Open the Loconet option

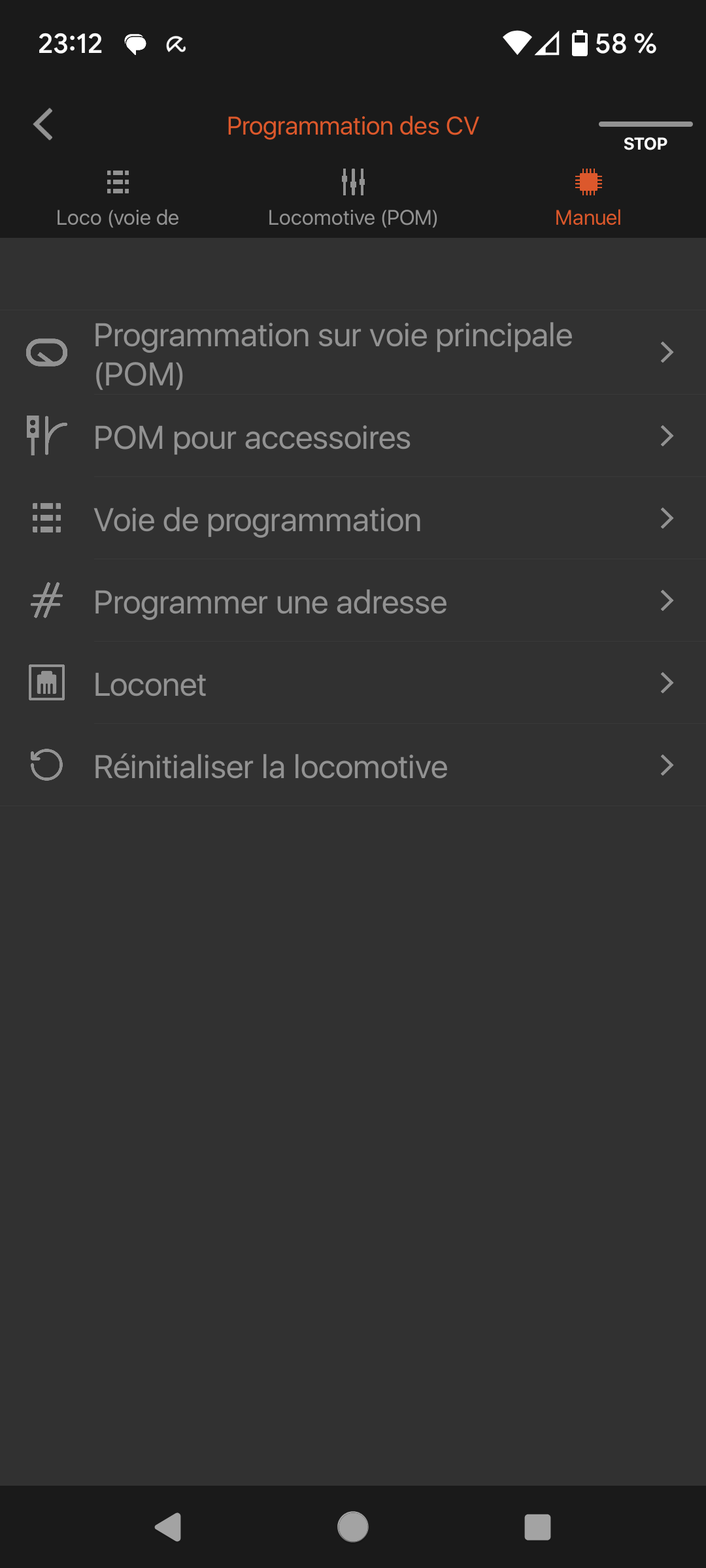(353, 683)
